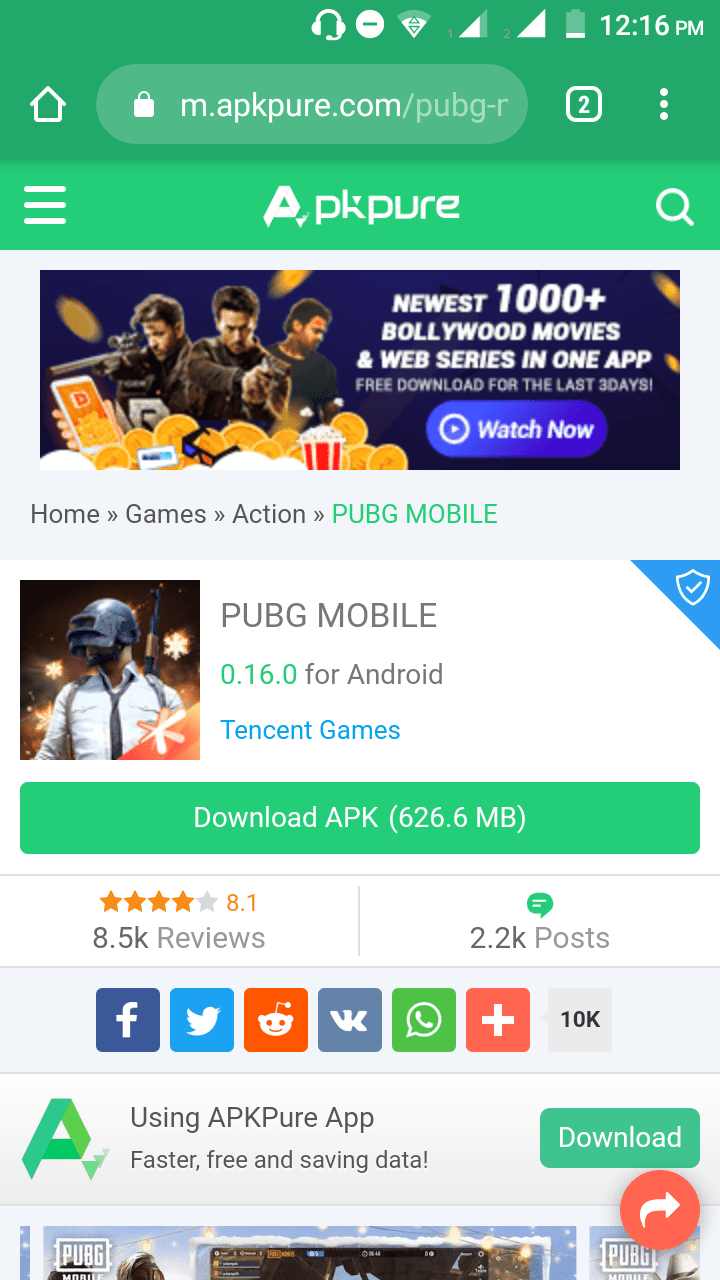The width and height of the screenshot is (720, 1280).
Task: Open Tencent Games developer page
Action: click(x=310, y=730)
